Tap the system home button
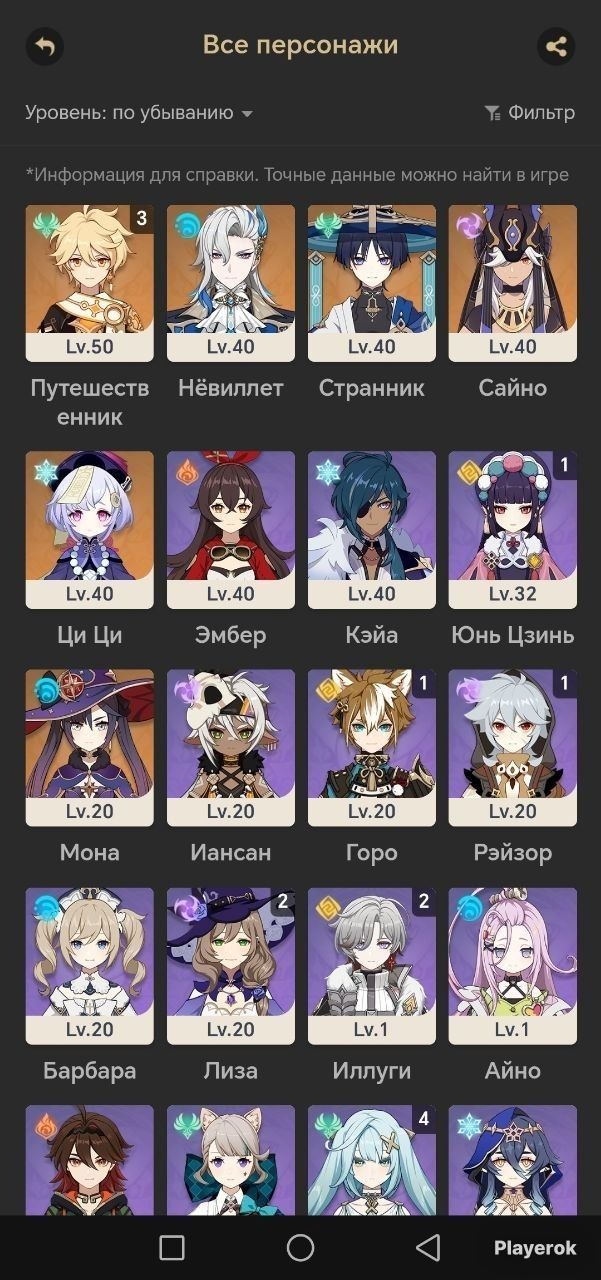This screenshot has width=601, height=1280. tap(300, 1247)
